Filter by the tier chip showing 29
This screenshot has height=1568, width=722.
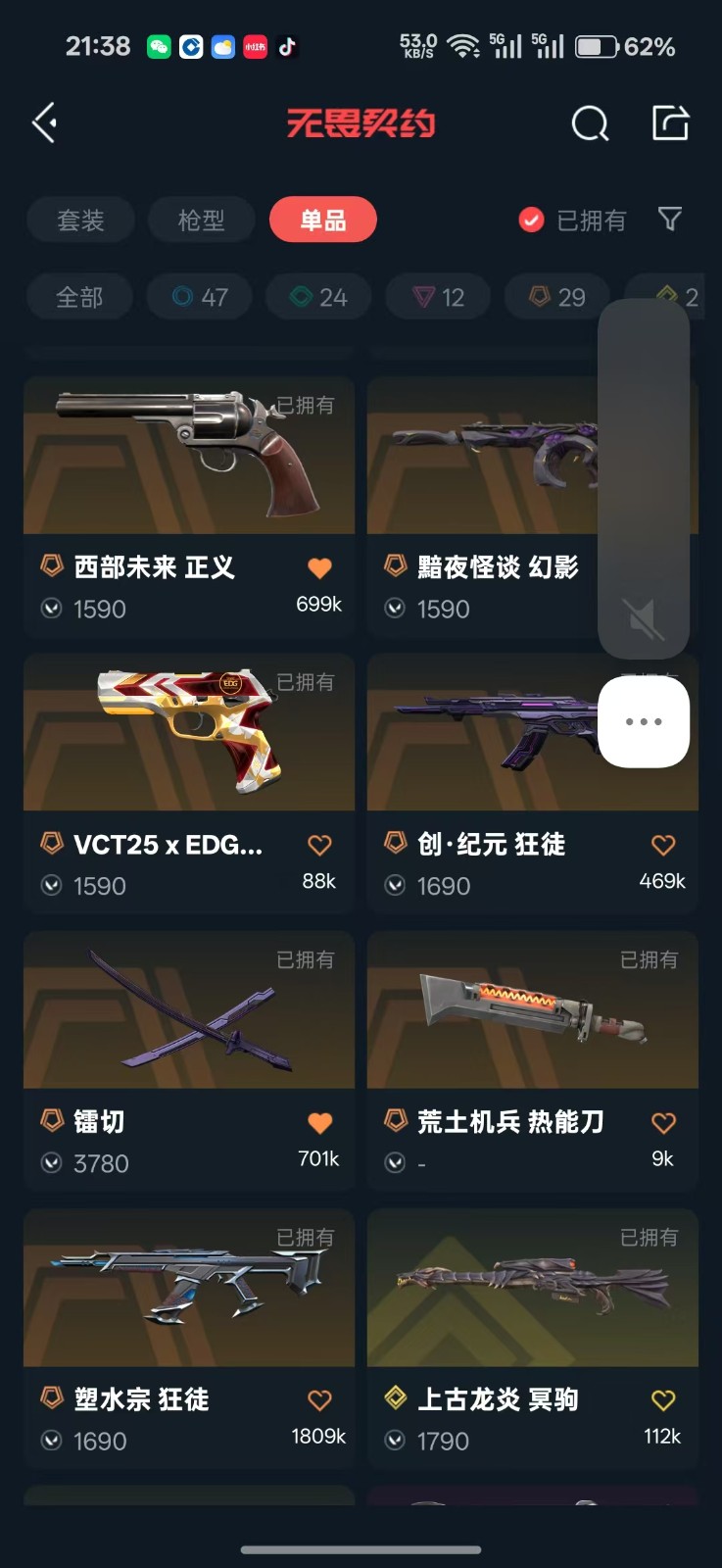[x=557, y=297]
